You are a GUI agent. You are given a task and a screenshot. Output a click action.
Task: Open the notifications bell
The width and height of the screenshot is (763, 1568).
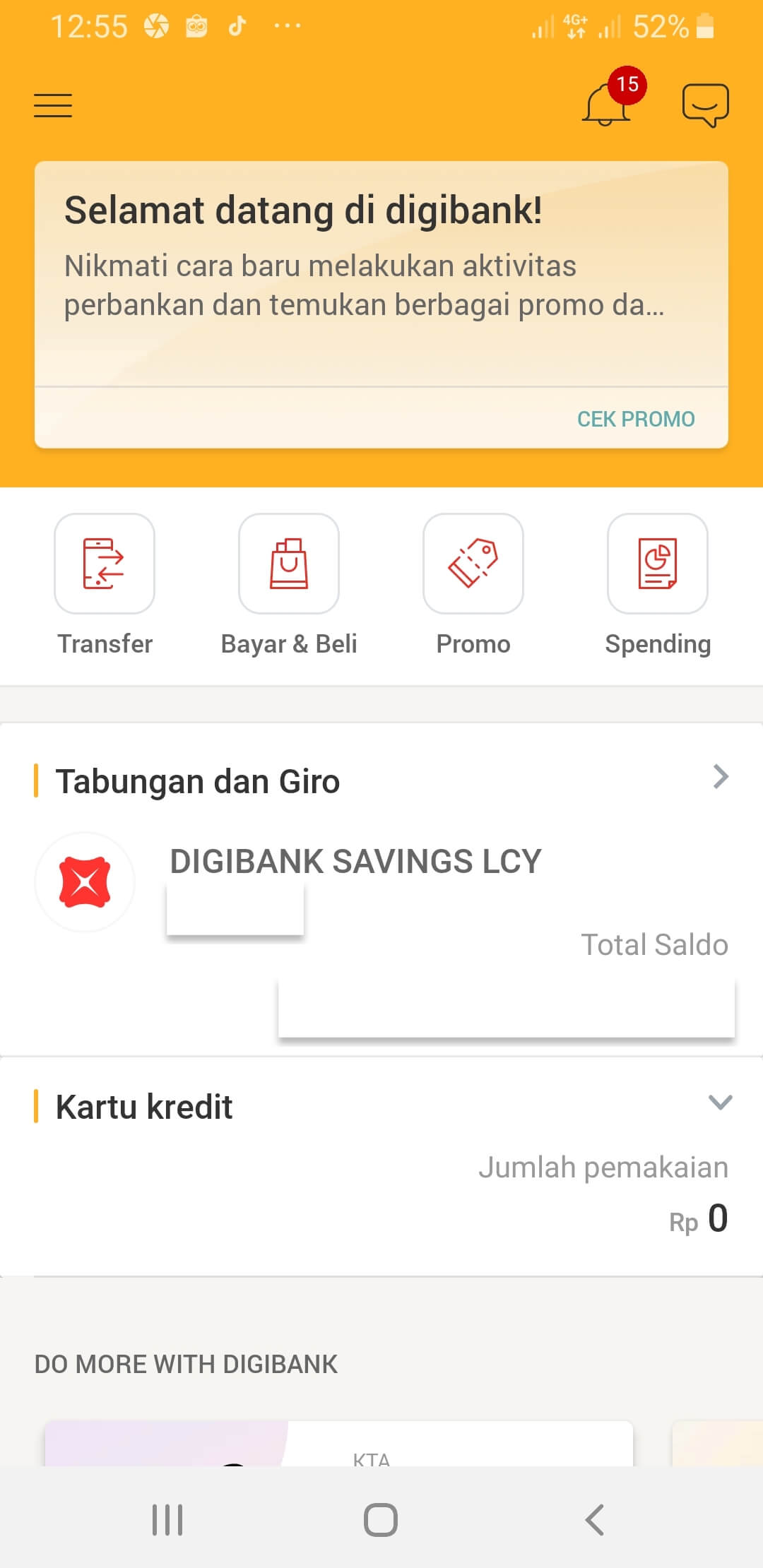pyautogui.click(x=606, y=105)
